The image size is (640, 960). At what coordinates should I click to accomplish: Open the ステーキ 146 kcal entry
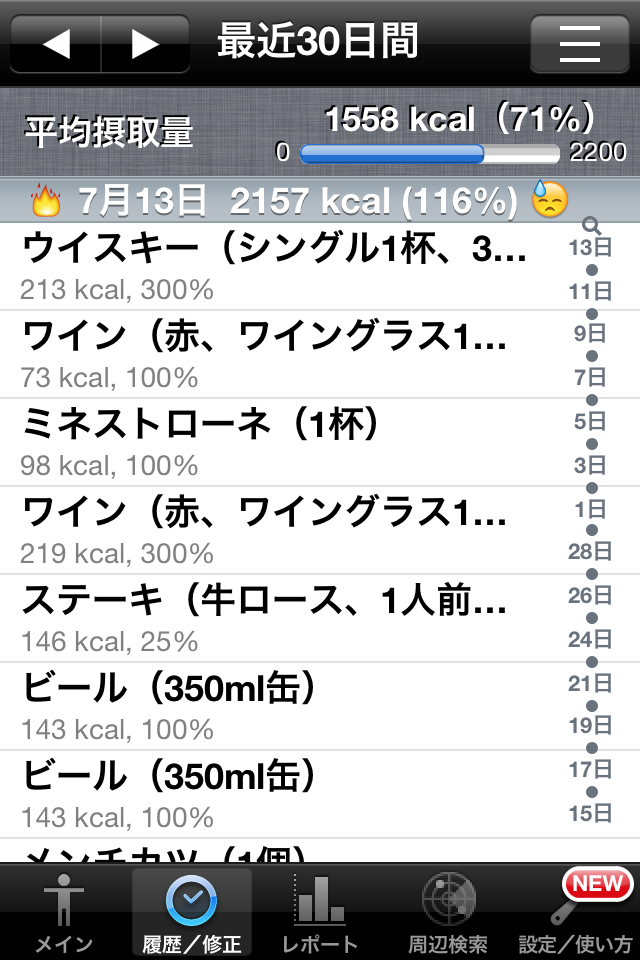pos(280,618)
